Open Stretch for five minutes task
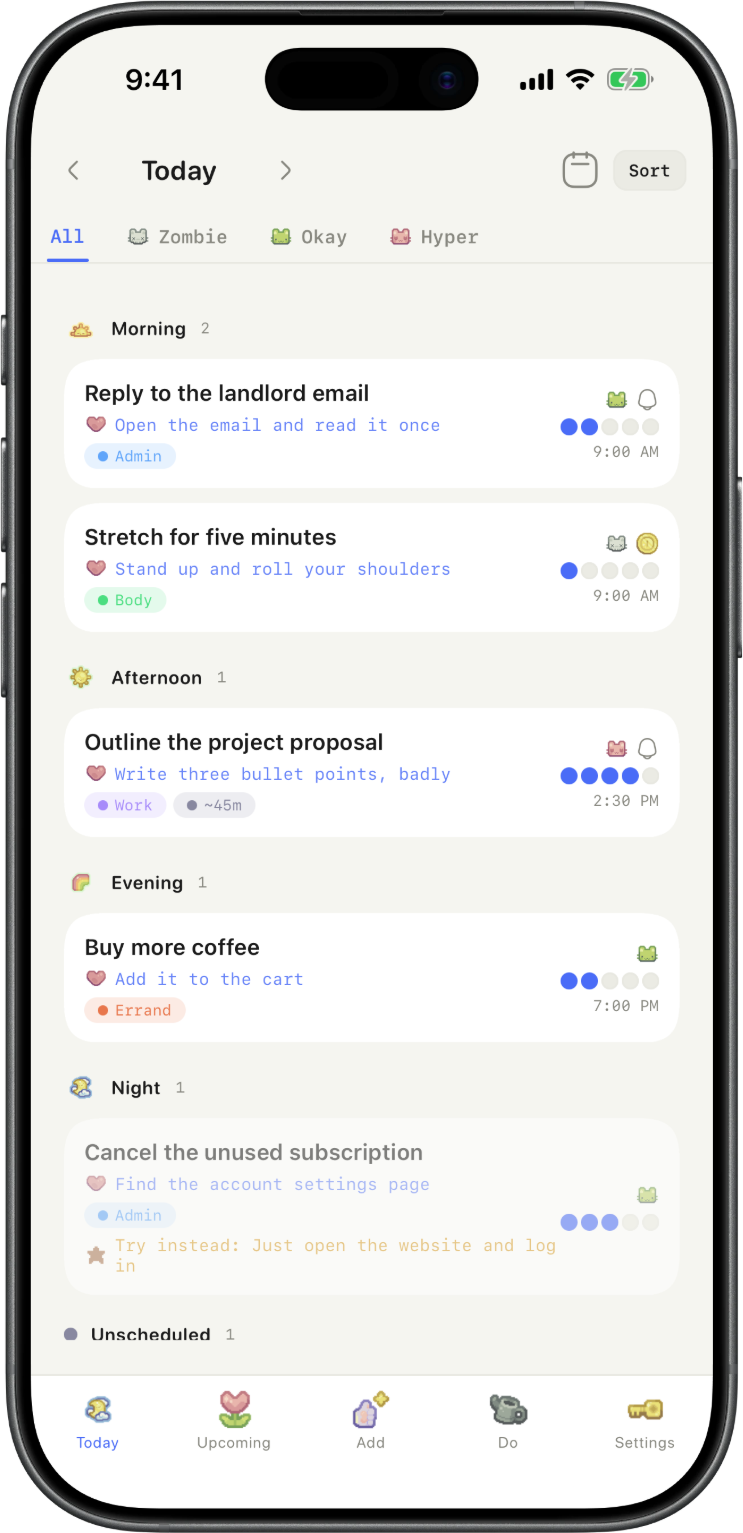The image size is (743, 1533). pyautogui.click(x=372, y=568)
